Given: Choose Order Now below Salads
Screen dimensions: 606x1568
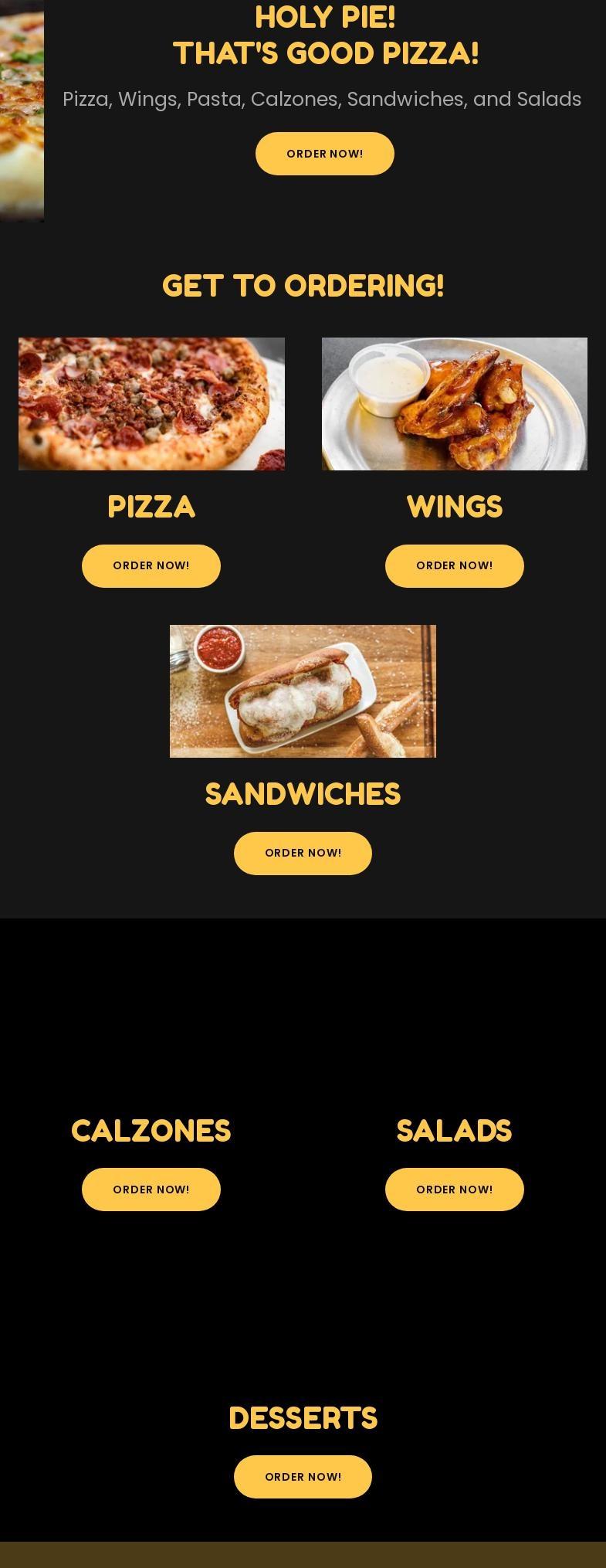Looking at the screenshot, I should [454, 1190].
